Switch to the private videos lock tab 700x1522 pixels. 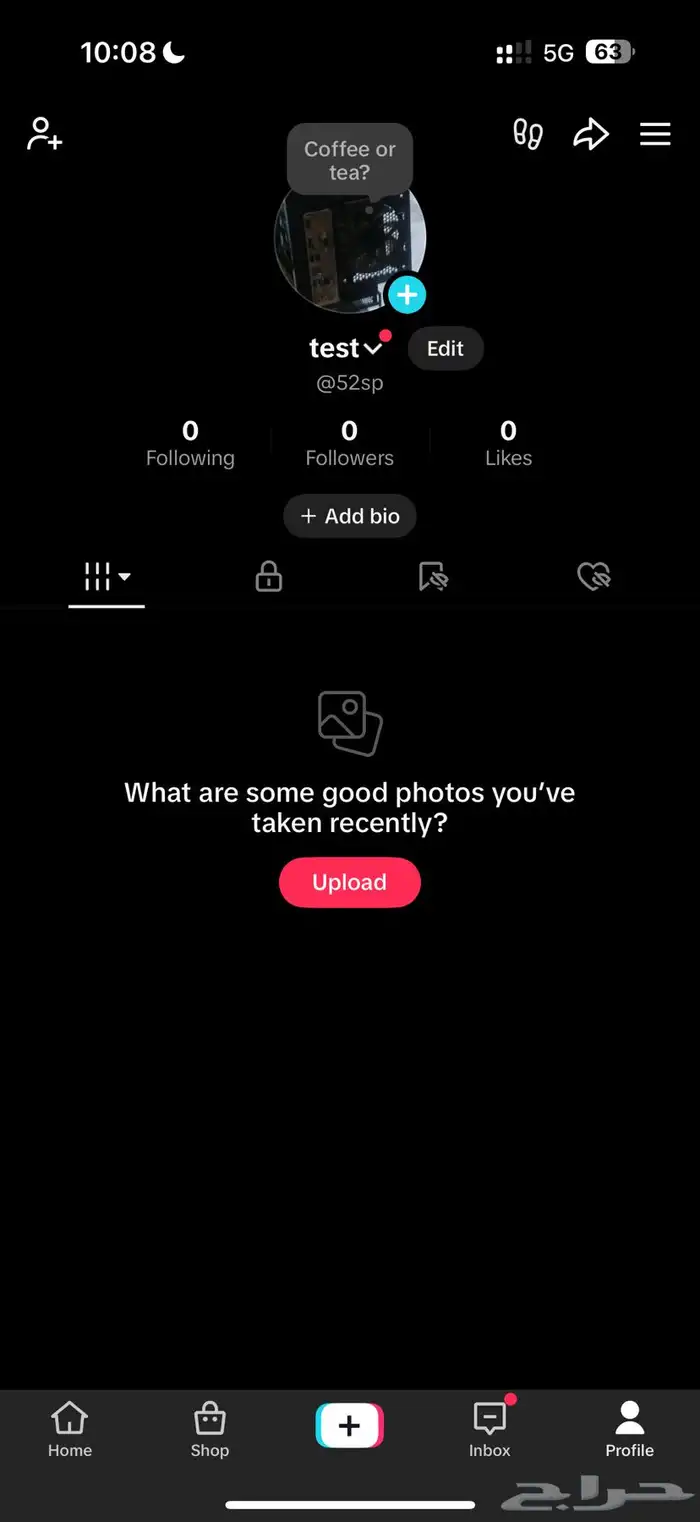pyautogui.click(x=268, y=576)
